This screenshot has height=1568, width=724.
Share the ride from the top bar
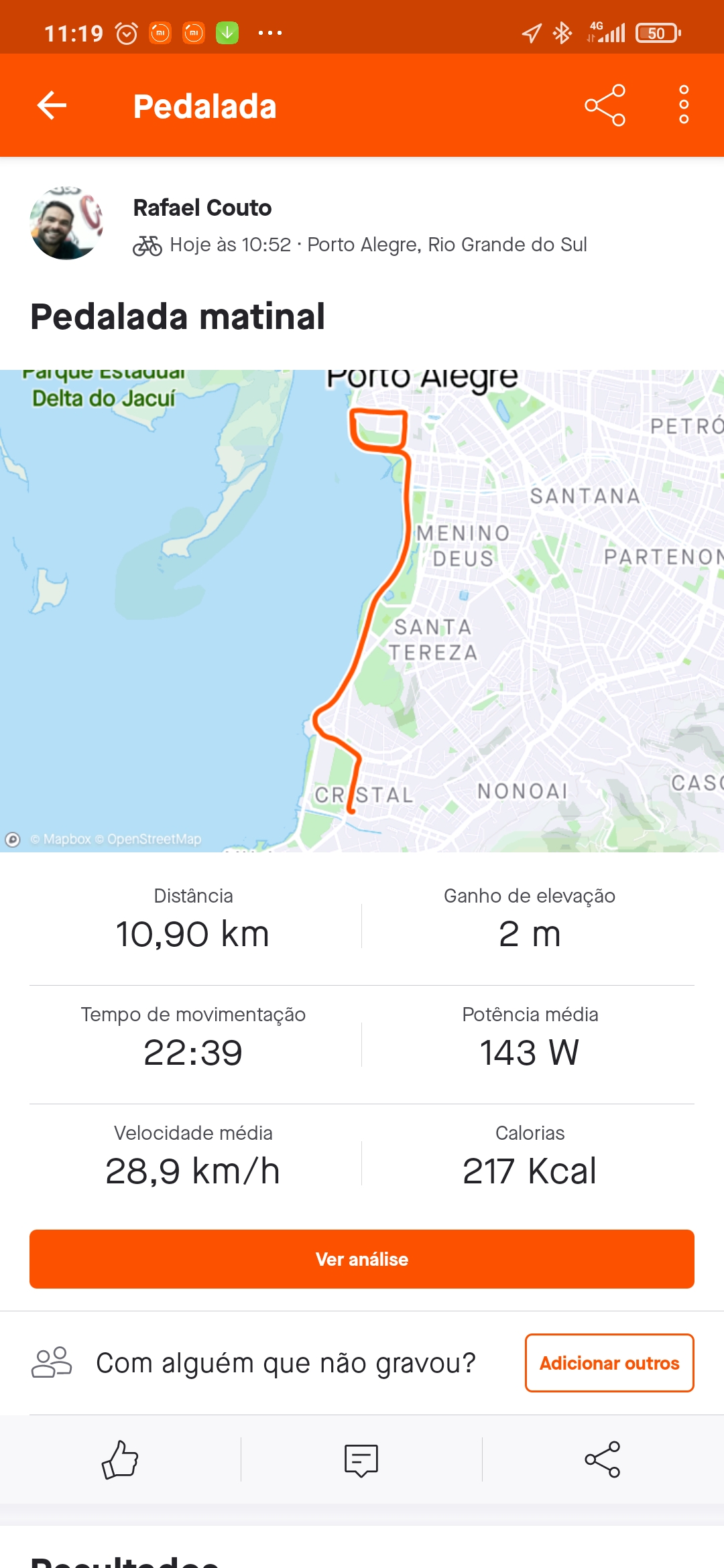click(x=605, y=105)
